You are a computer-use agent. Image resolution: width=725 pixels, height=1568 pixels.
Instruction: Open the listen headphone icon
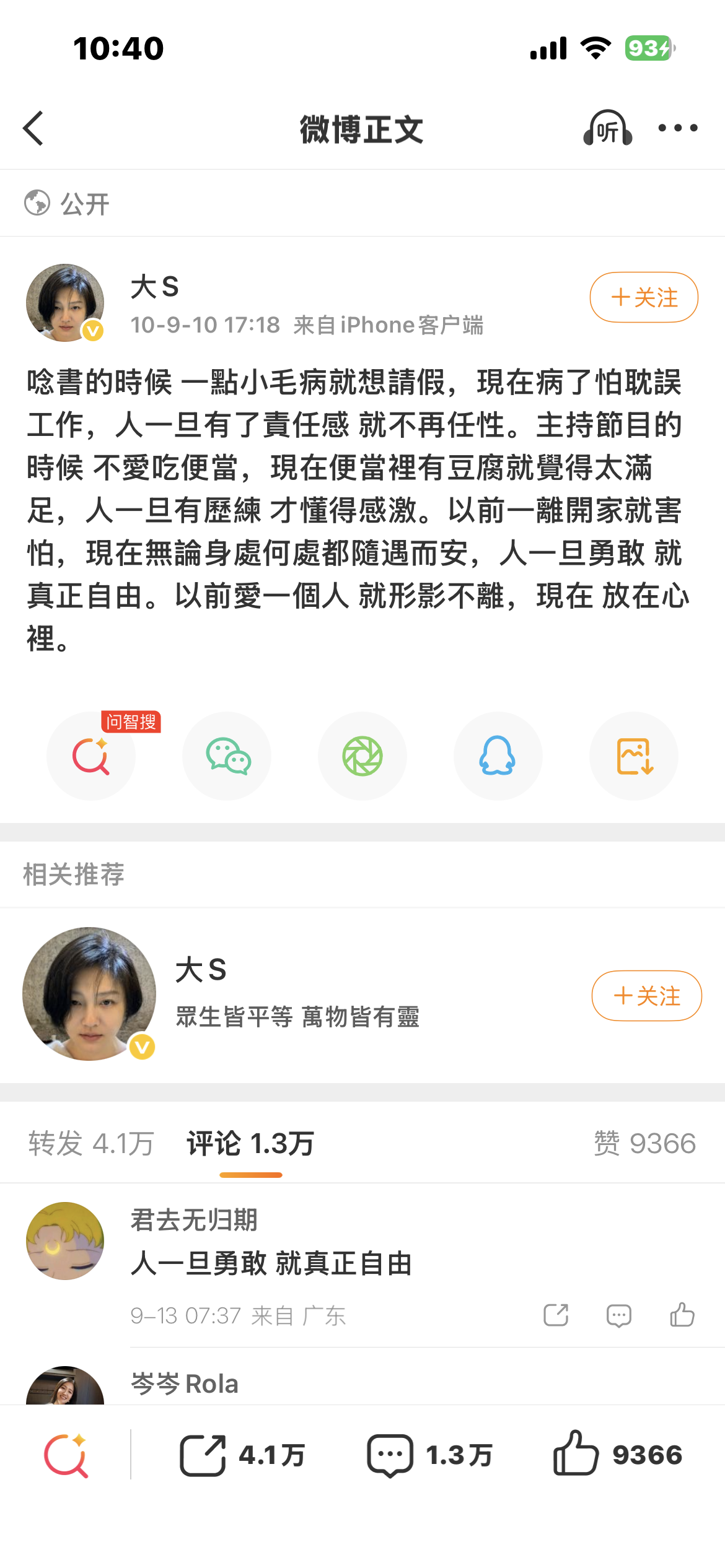click(608, 128)
